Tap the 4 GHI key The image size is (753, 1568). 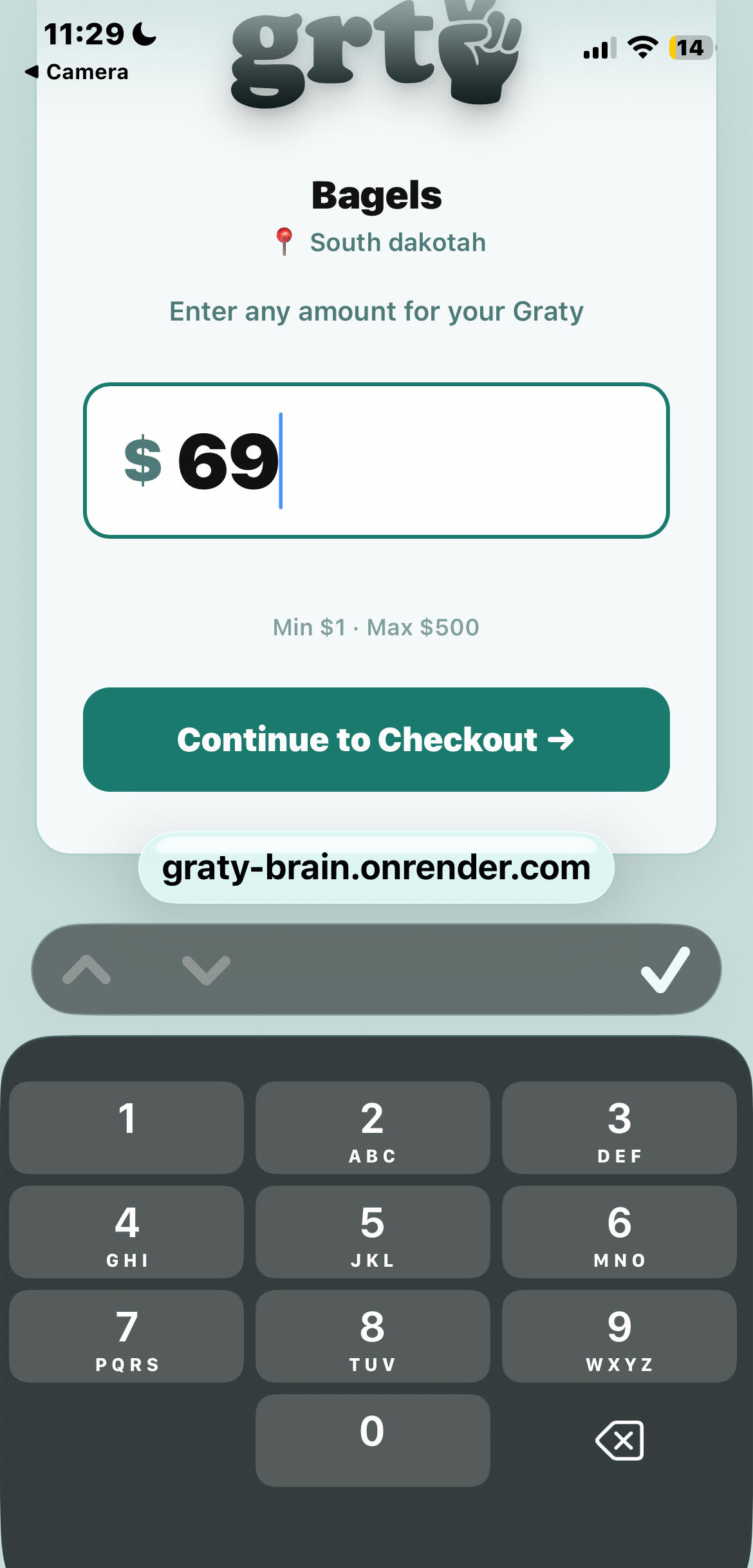[x=127, y=1231]
